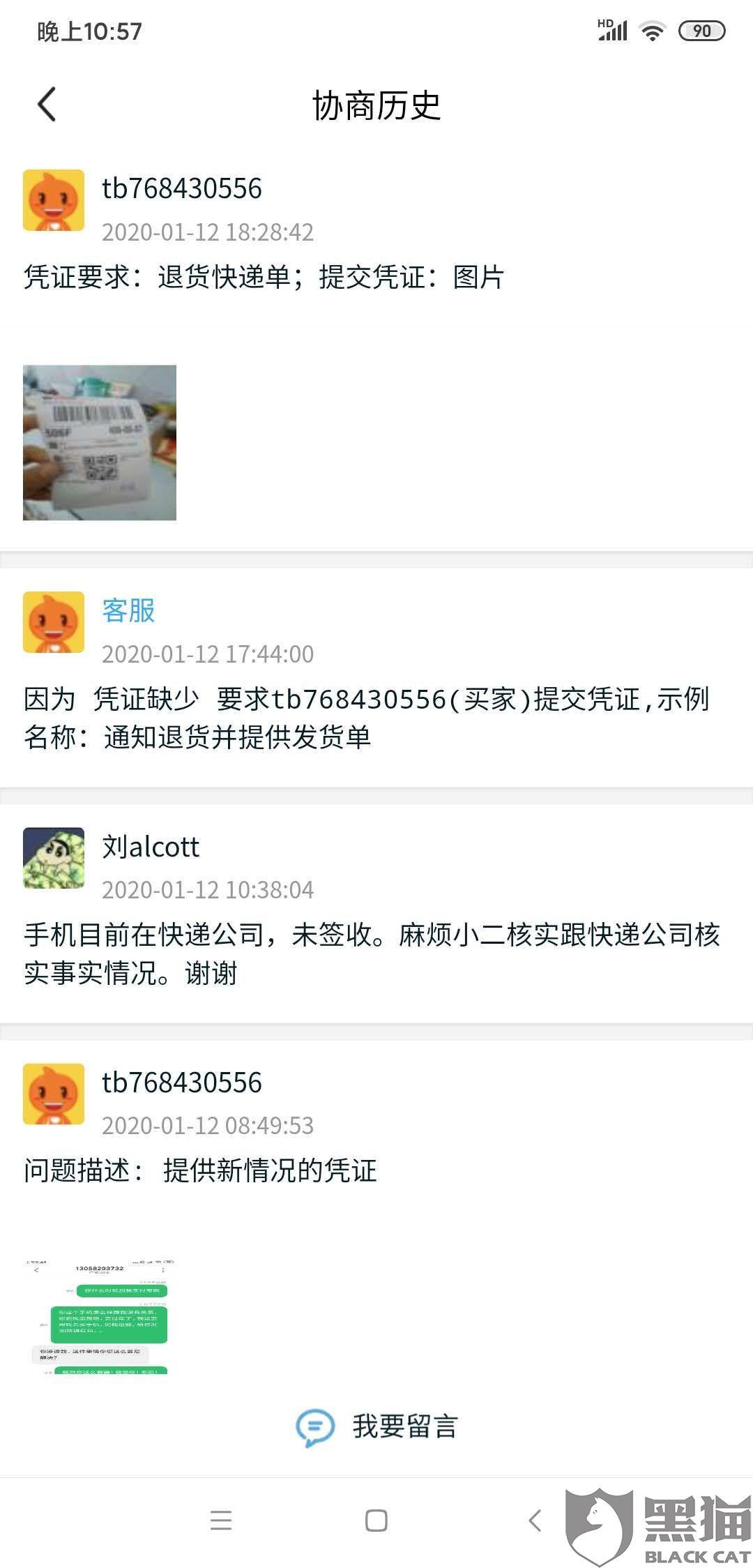
Task: Open the system recent apps menu
Action: (x=221, y=1521)
